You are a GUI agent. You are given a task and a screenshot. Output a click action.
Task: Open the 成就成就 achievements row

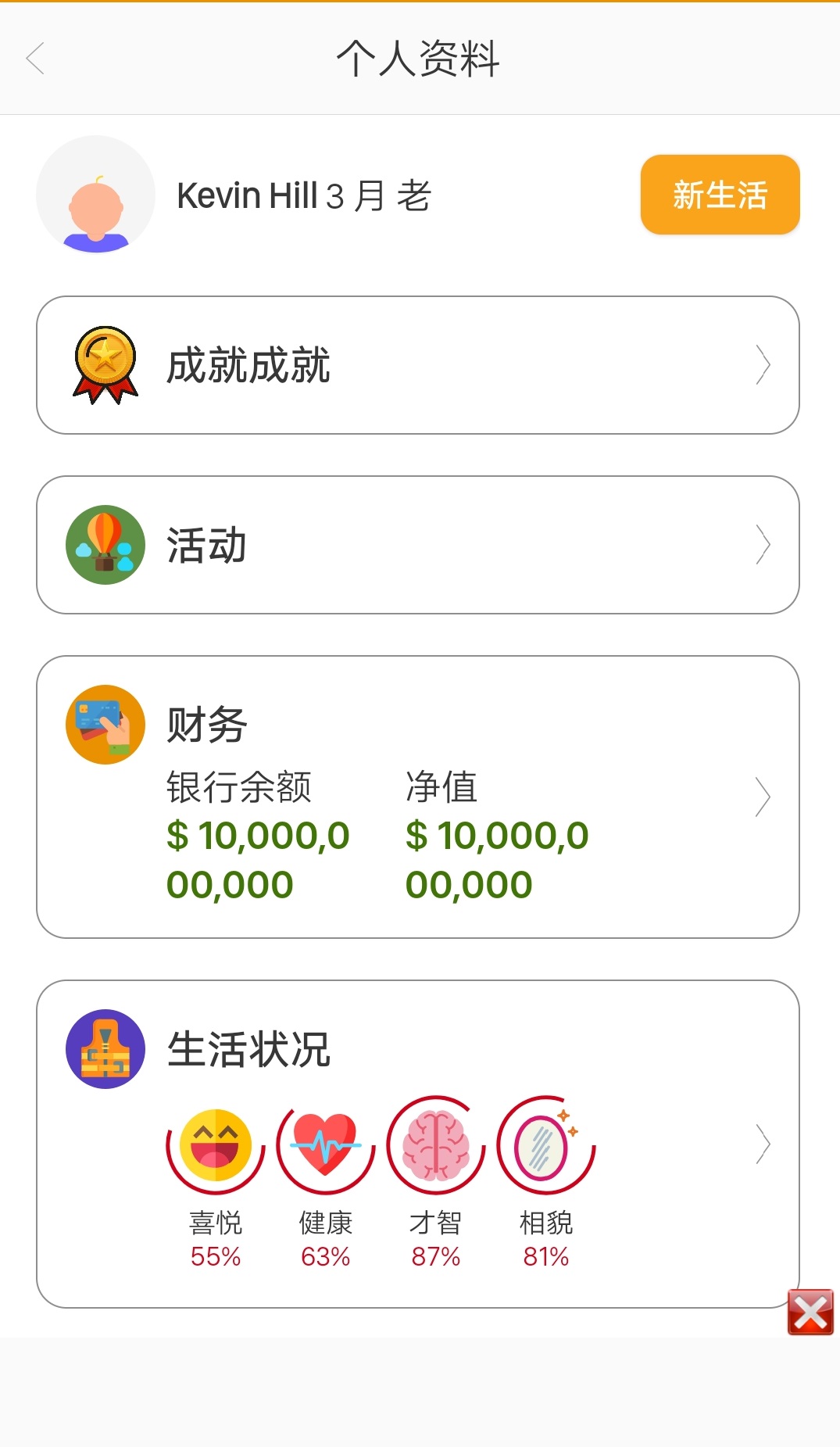click(x=417, y=365)
